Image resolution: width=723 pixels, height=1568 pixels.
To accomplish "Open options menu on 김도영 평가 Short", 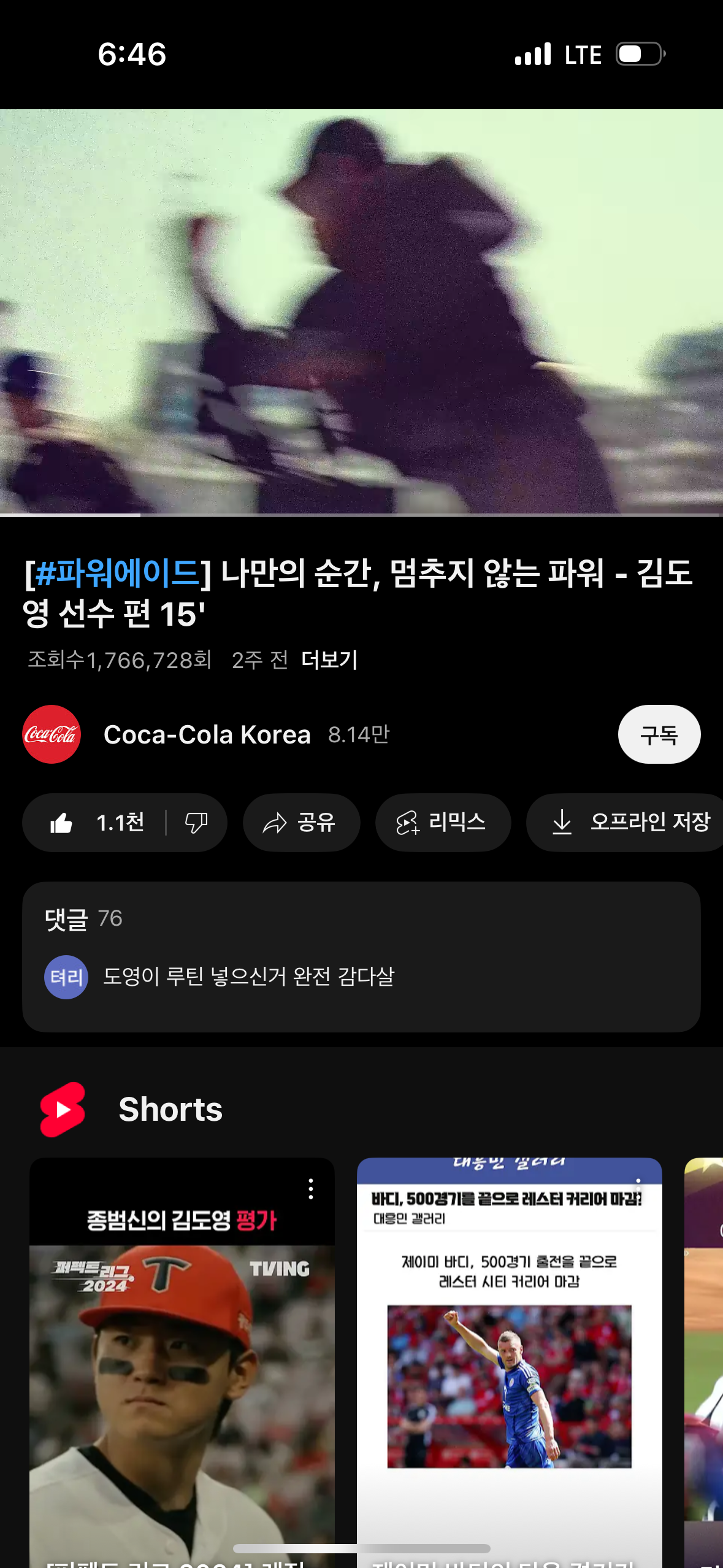I will [x=311, y=1189].
